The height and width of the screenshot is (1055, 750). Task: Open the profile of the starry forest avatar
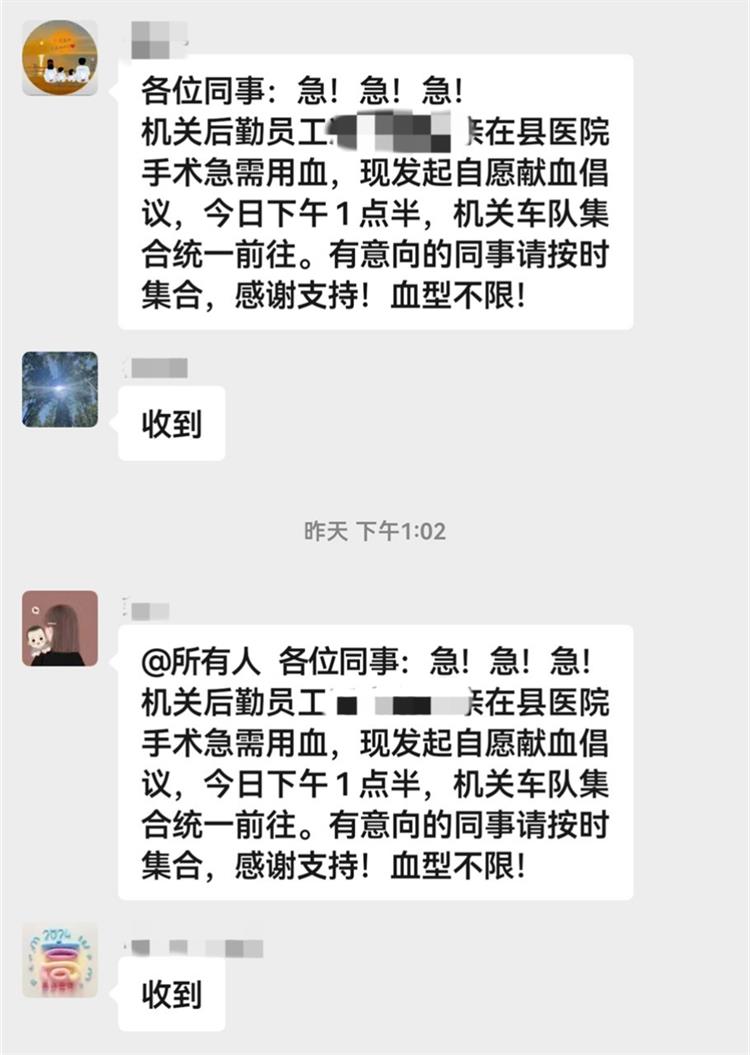(60, 389)
